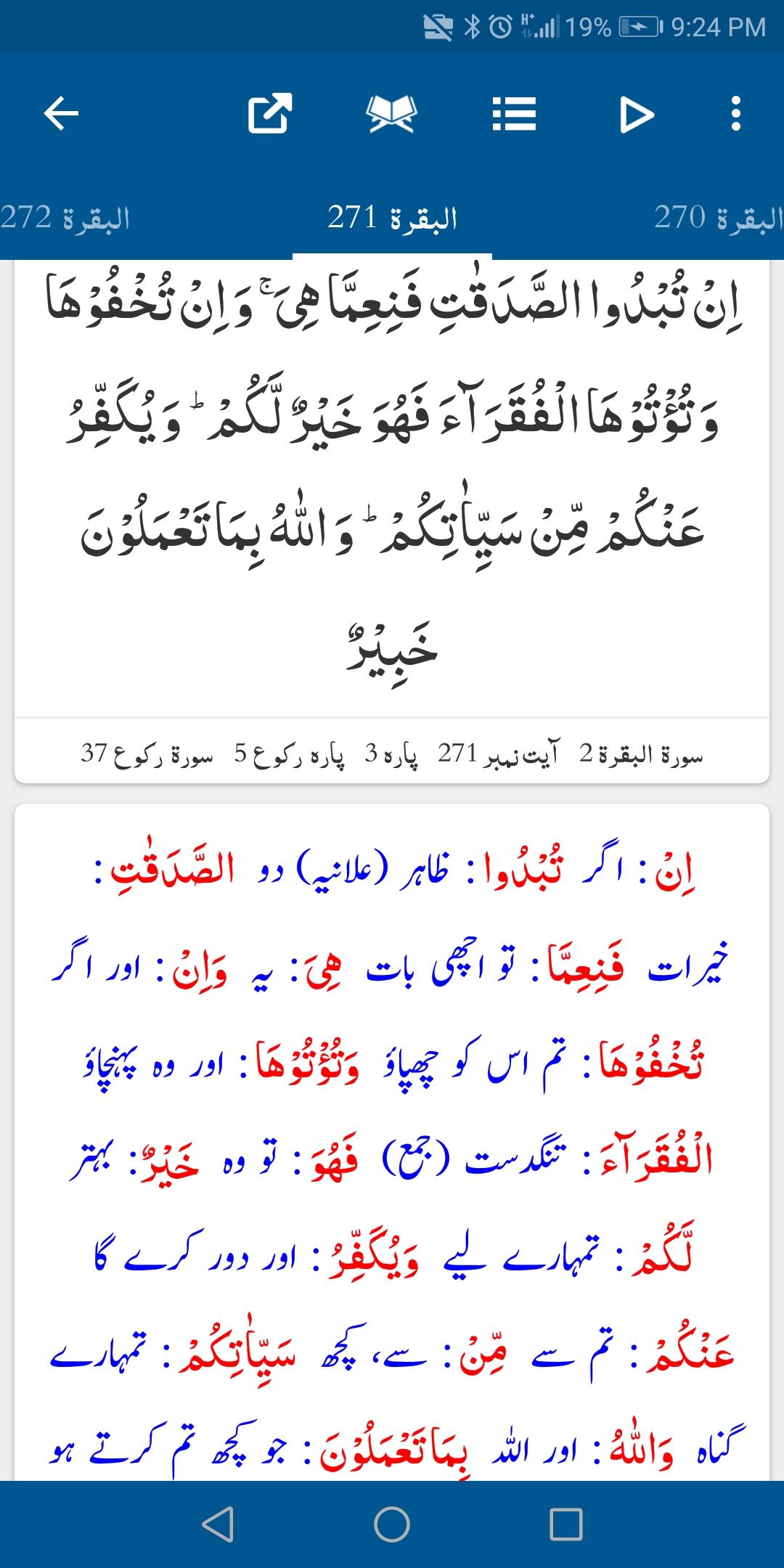
Task: Go back using the toolbar arrow
Action: coord(61,114)
